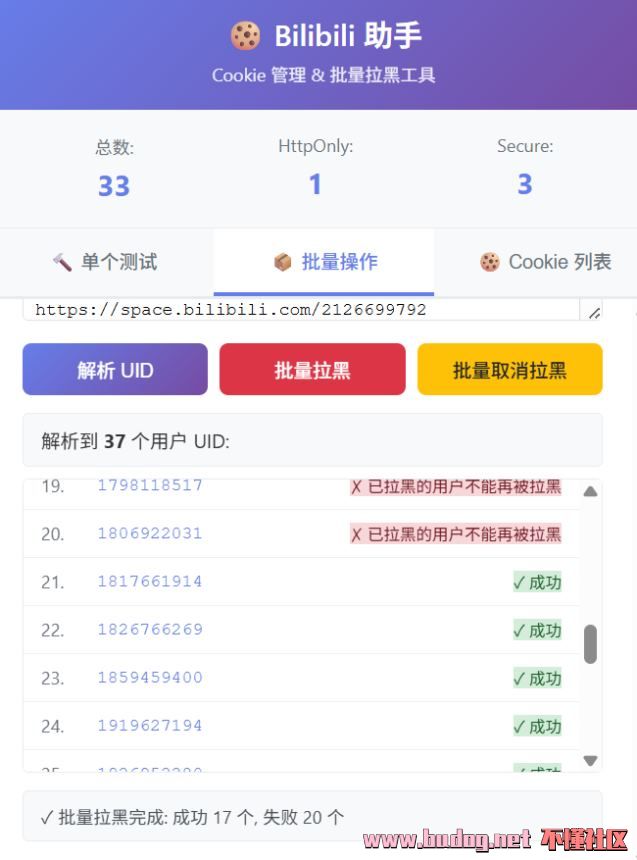637x860 pixels.
Task: Open UID 1919627194 link
Action: point(149,726)
